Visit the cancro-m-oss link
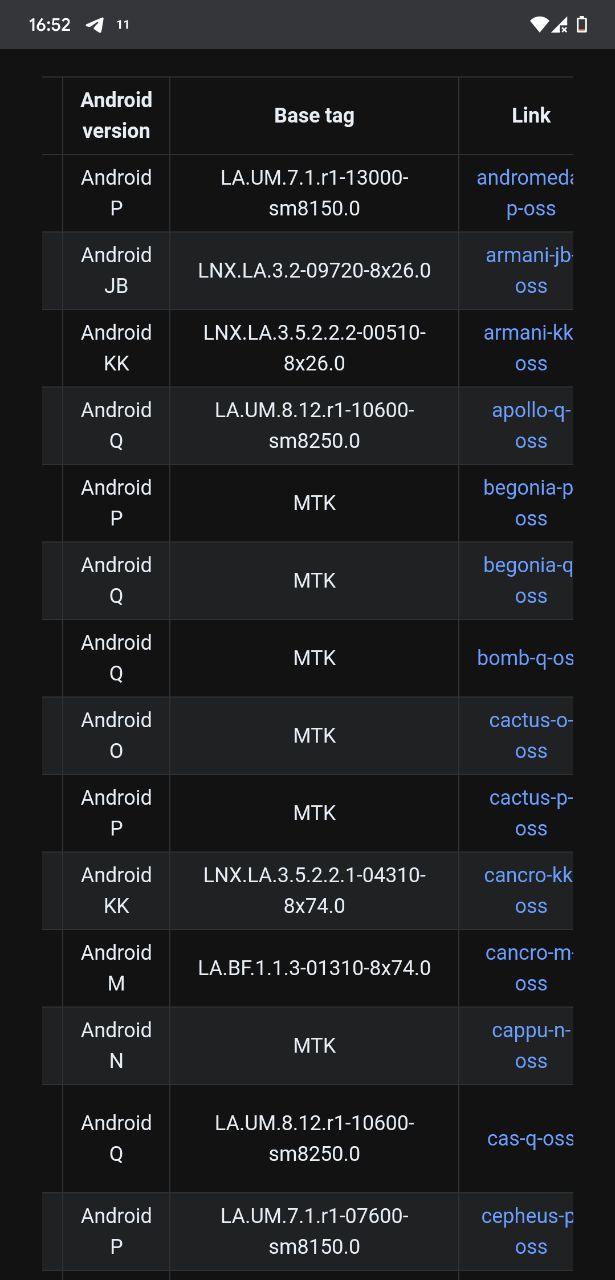Image resolution: width=615 pixels, height=1280 pixels. pyautogui.click(x=530, y=968)
